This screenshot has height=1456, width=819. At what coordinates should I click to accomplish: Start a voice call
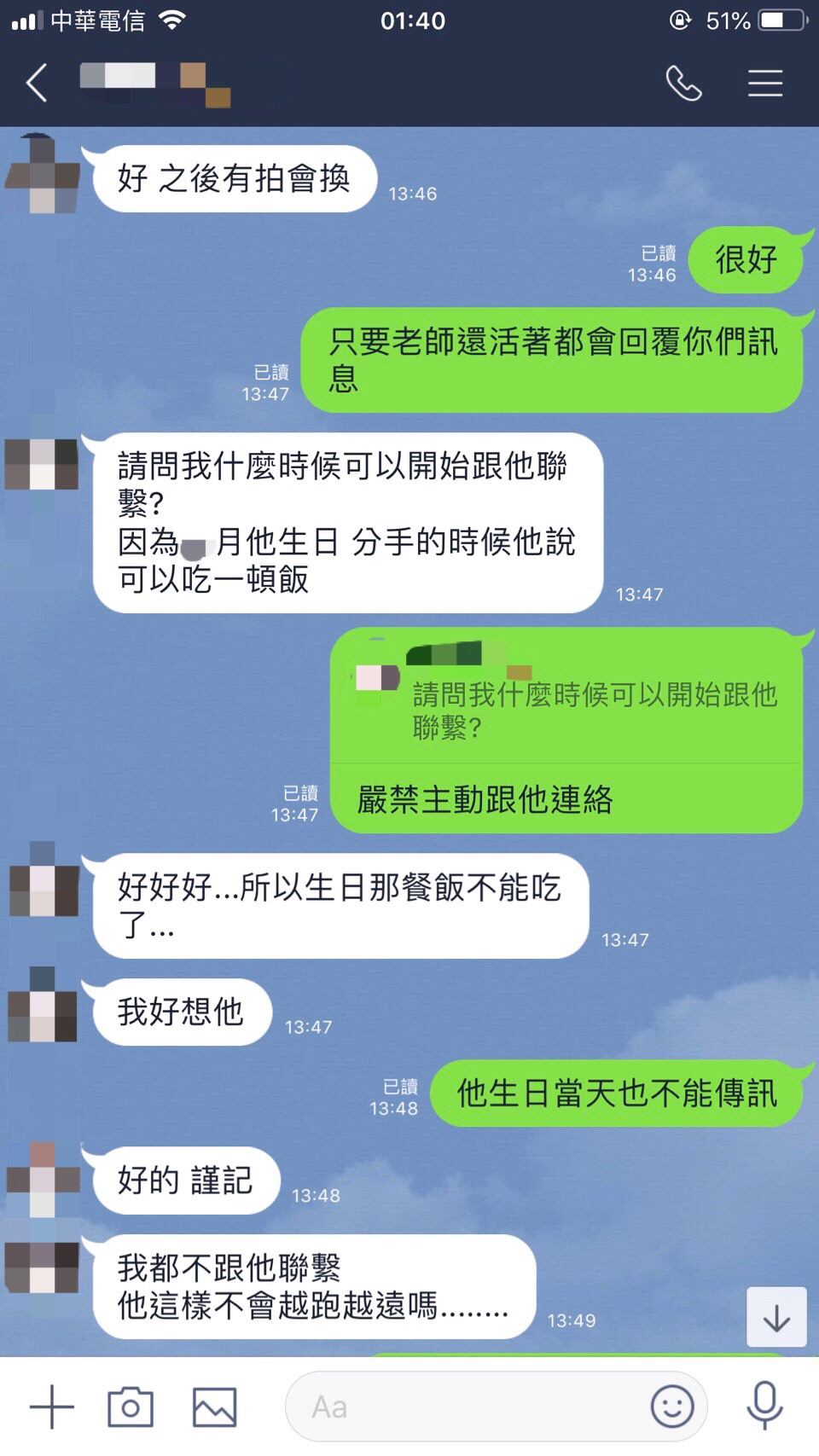click(683, 84)
